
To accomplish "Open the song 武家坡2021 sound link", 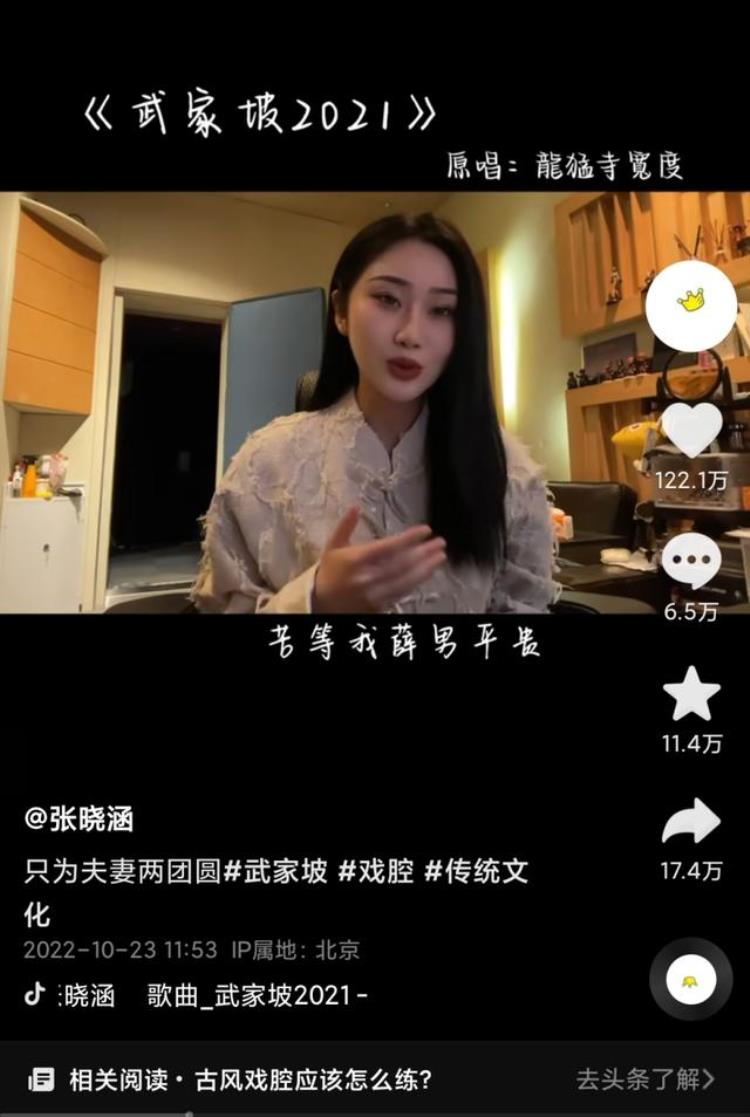I will (257, 995).
